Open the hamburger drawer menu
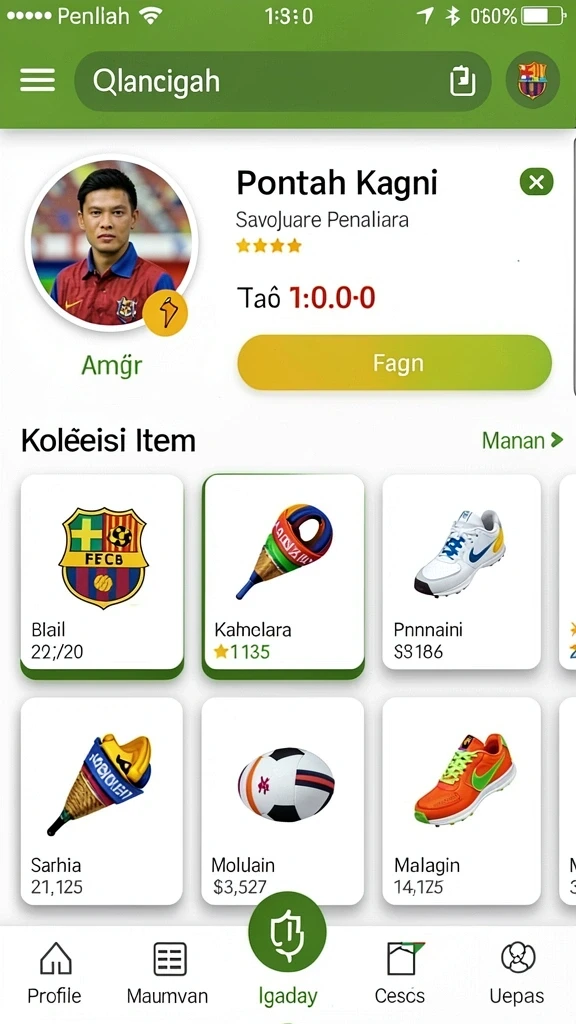The width and height of the screenshot is (576, 1024). pos(37,80)
